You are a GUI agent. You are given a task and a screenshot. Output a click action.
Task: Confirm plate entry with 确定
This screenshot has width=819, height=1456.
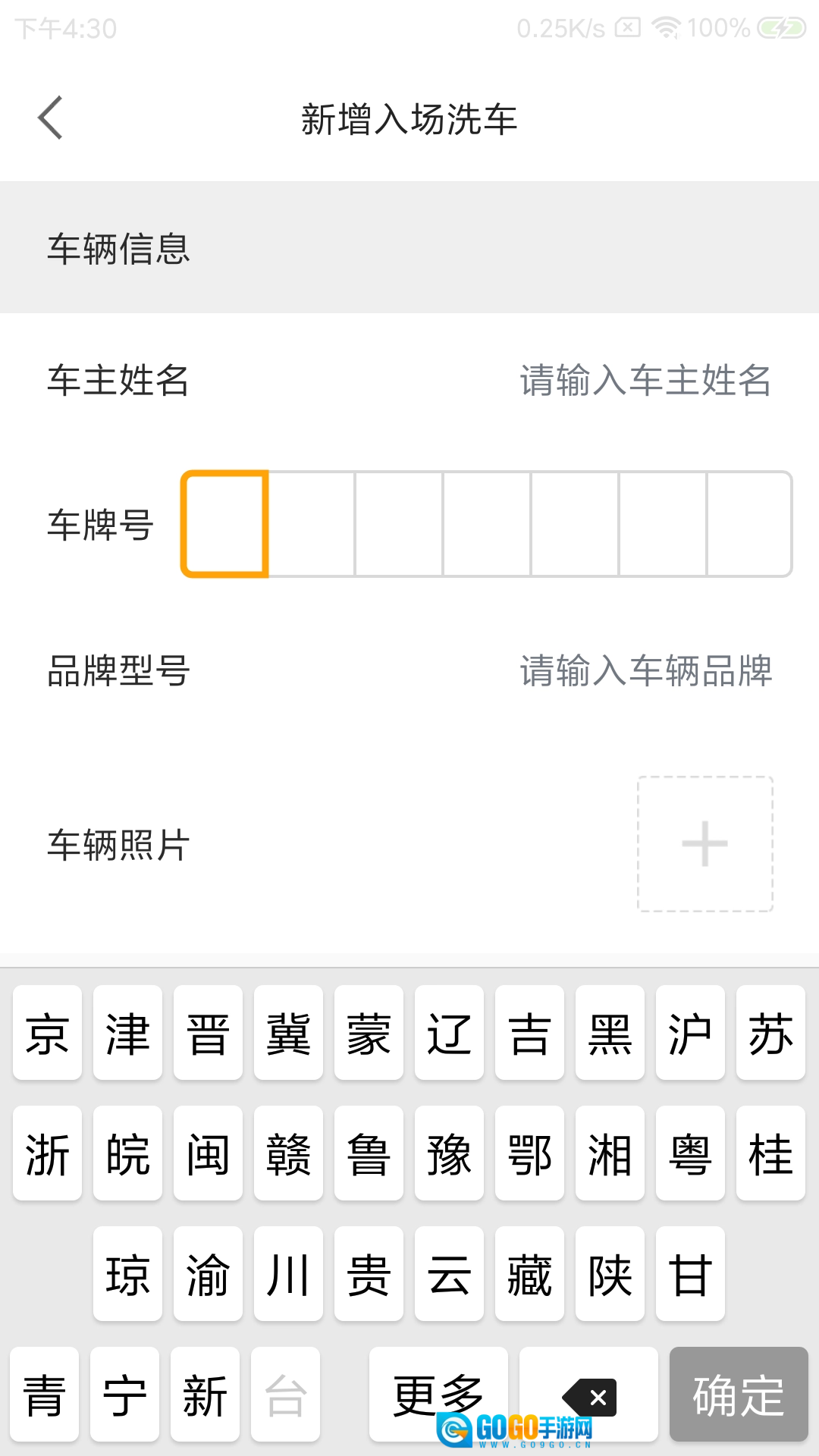point(739,1395)
